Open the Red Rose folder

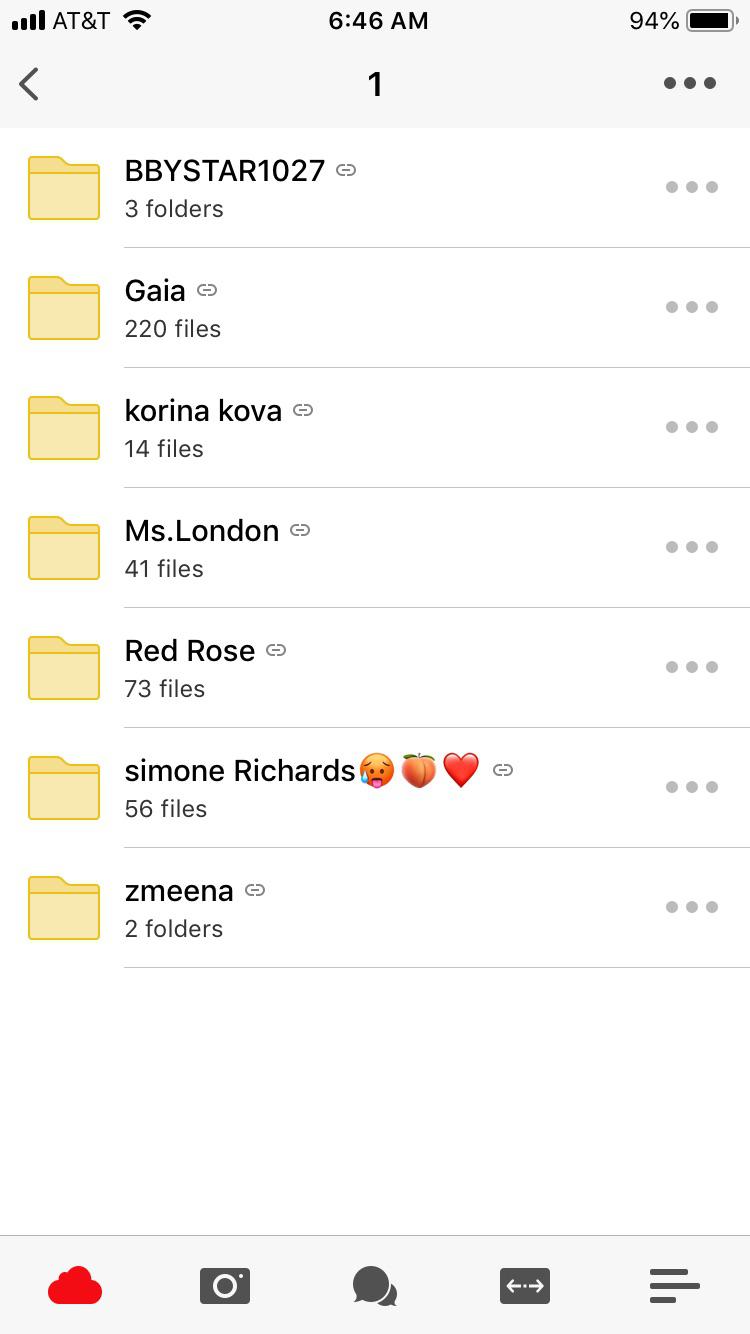point(190,668)
